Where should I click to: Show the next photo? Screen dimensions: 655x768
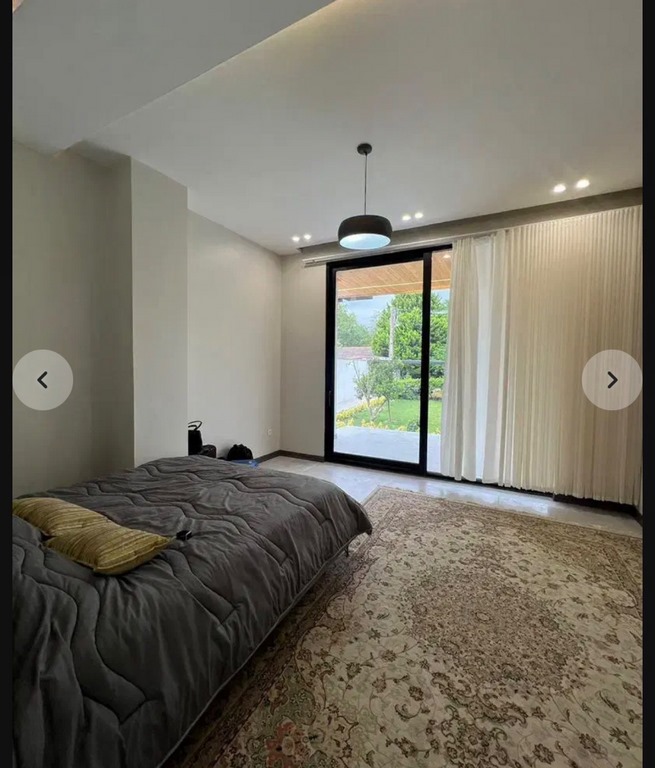tap(612, 380)
